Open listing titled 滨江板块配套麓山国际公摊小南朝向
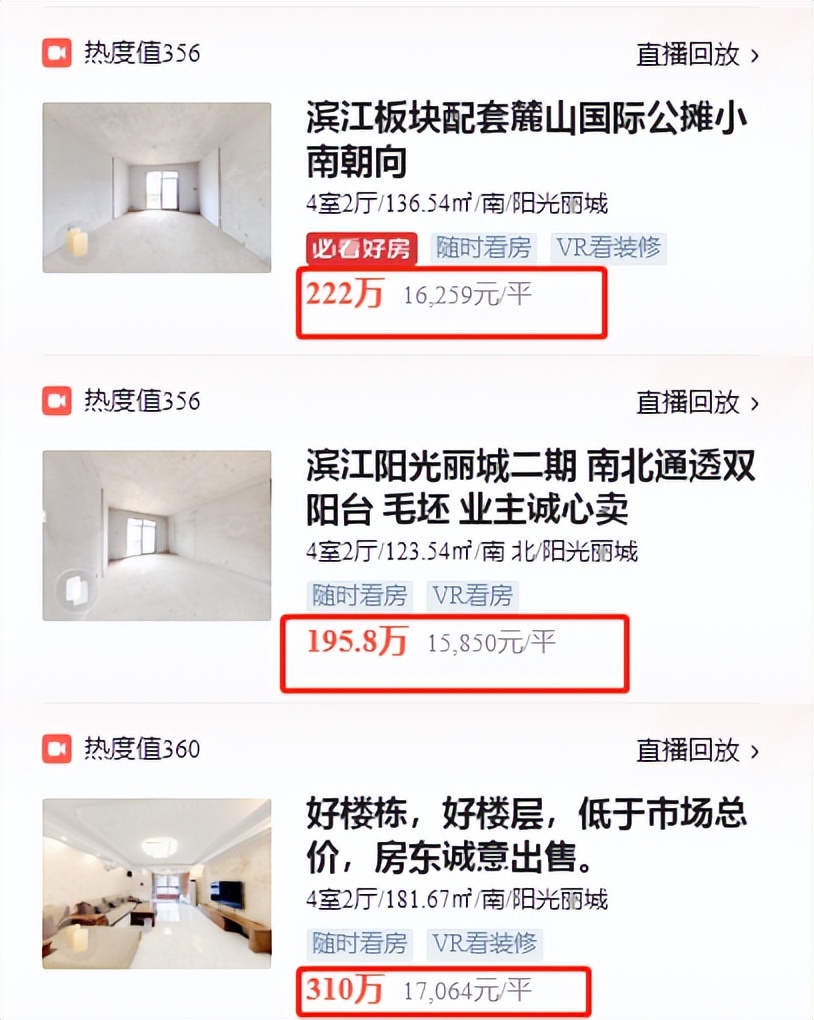 tap(527, 140)
